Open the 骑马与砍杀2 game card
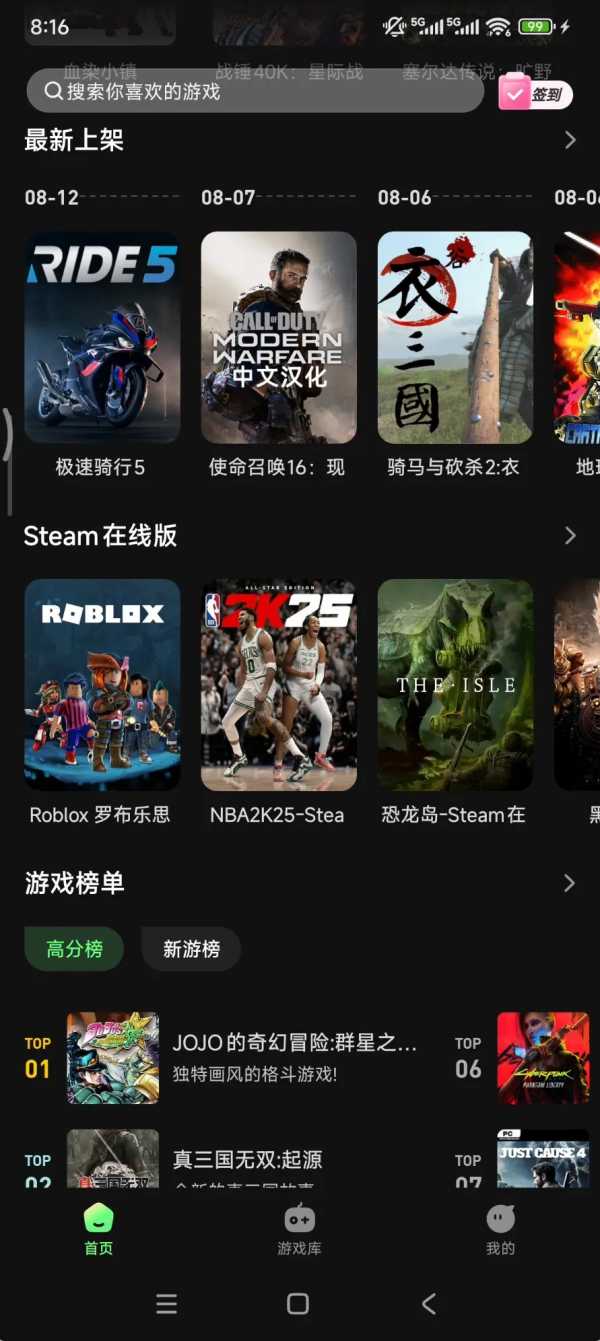Screen dimensions: 600x1341 (454, 338)
